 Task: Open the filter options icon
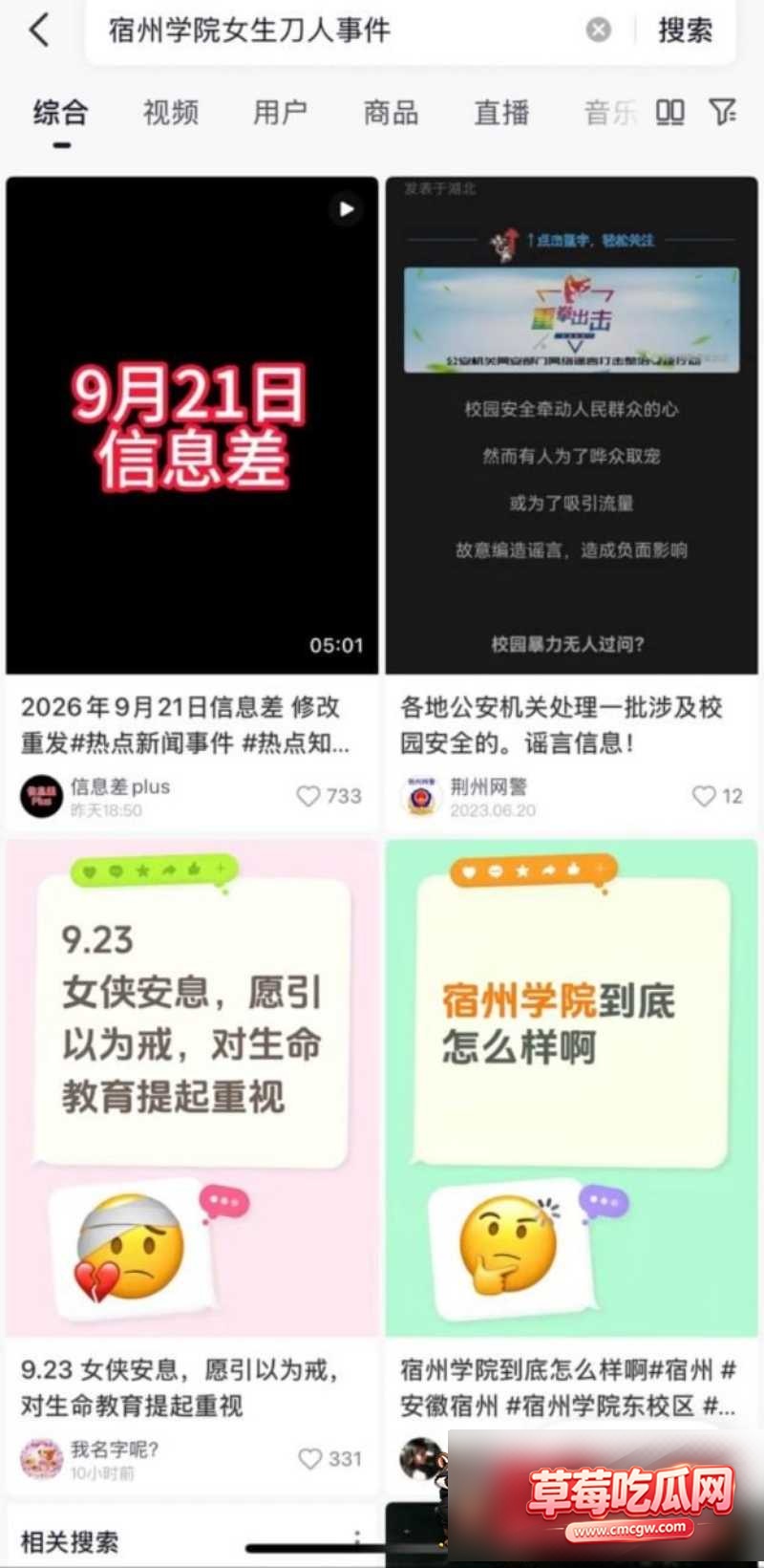[x=723, y=113]
